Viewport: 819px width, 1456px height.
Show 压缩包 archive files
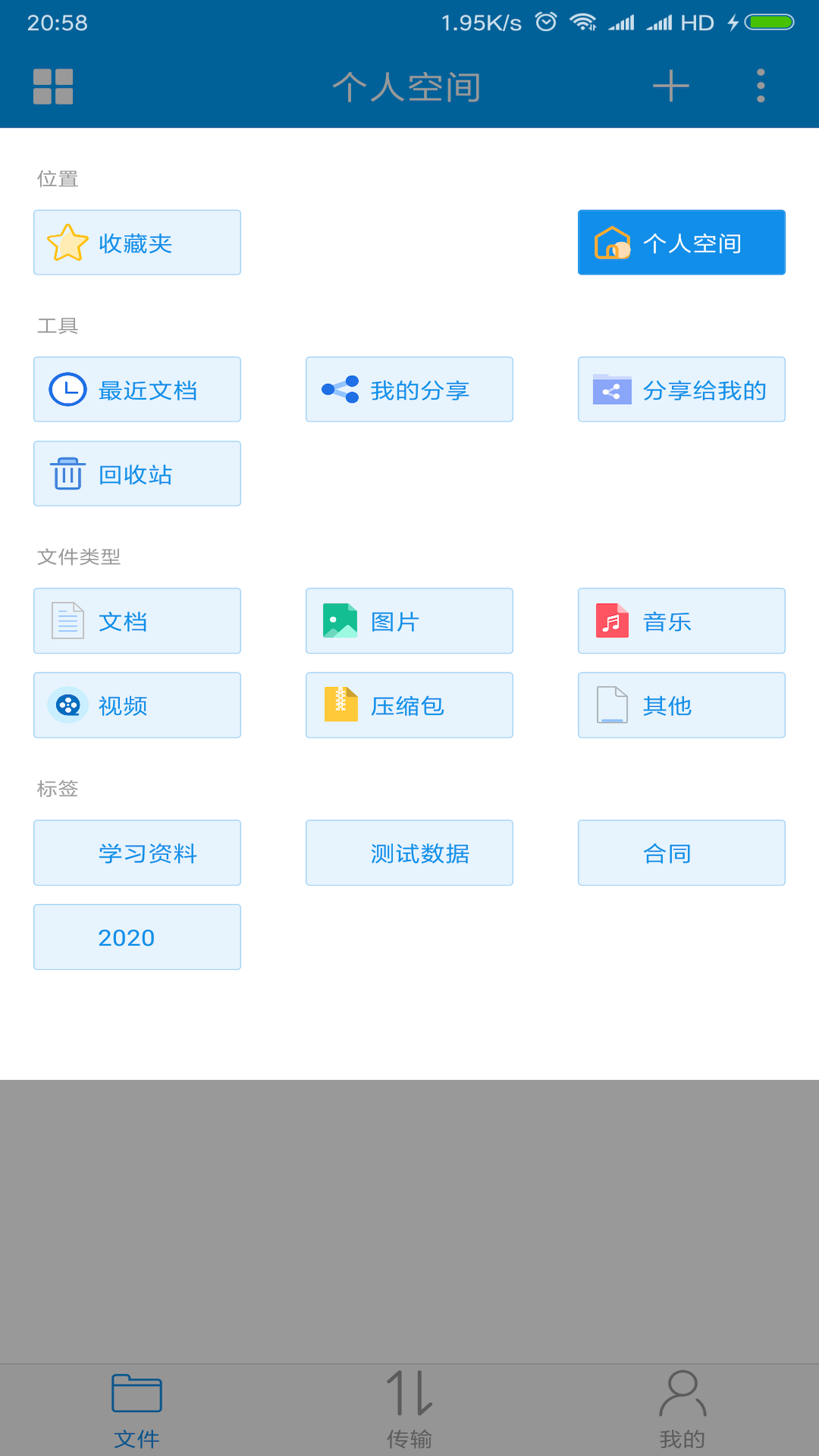tap(409, 705)
